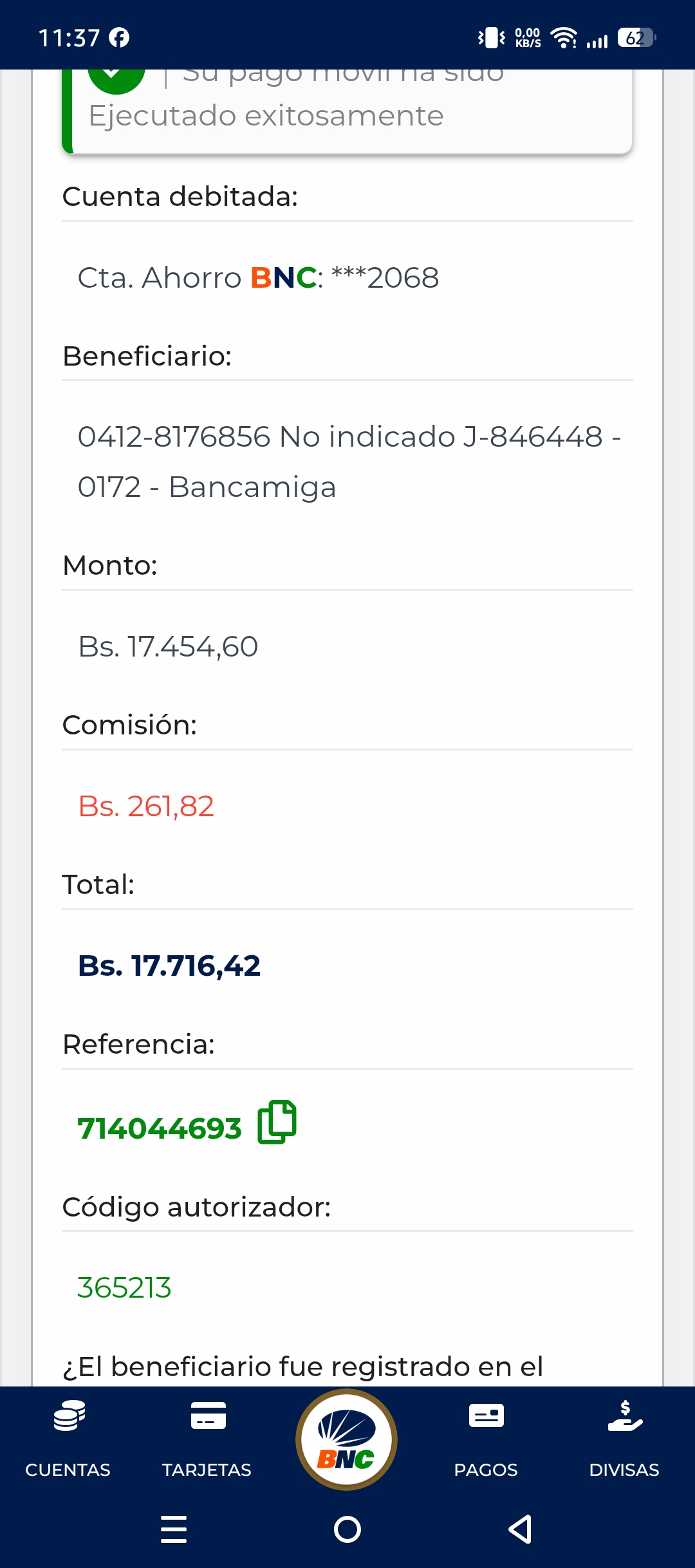Go back with the system back button

point(520,1529)
